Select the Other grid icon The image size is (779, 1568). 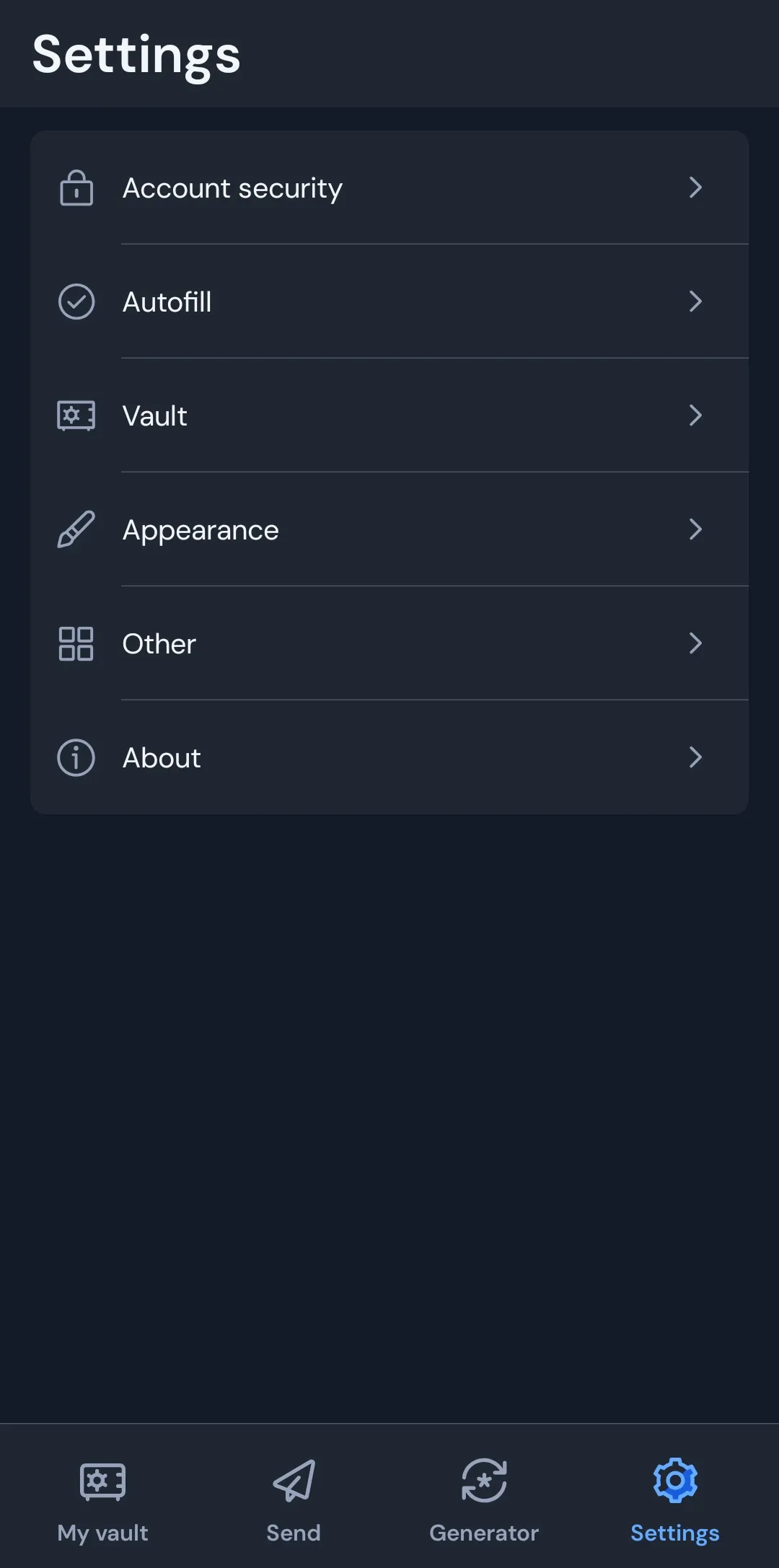click(x=76, y=643)
